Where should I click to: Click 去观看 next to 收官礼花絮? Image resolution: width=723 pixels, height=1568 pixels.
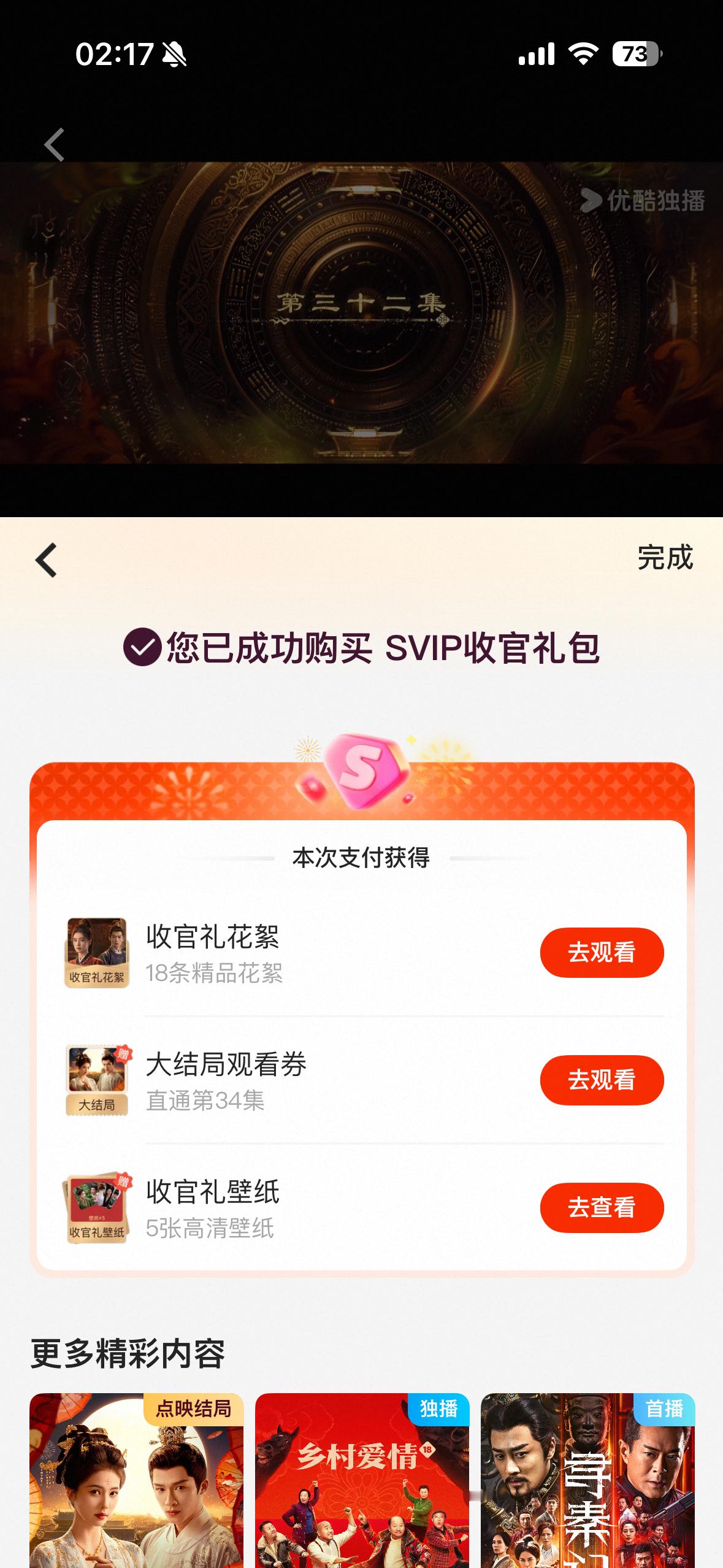(x=602, y=952)
